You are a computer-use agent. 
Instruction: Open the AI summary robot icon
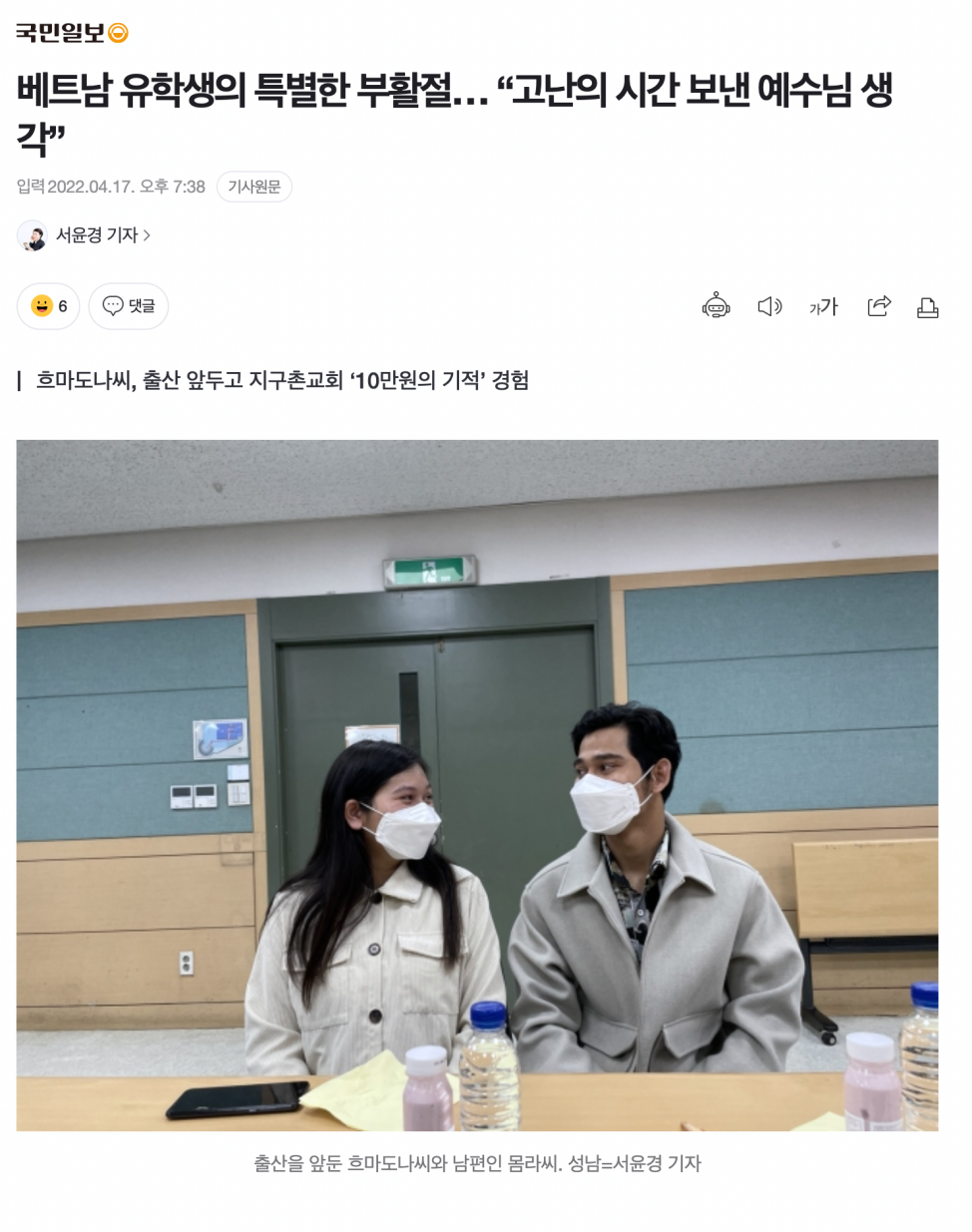point(716,306)
